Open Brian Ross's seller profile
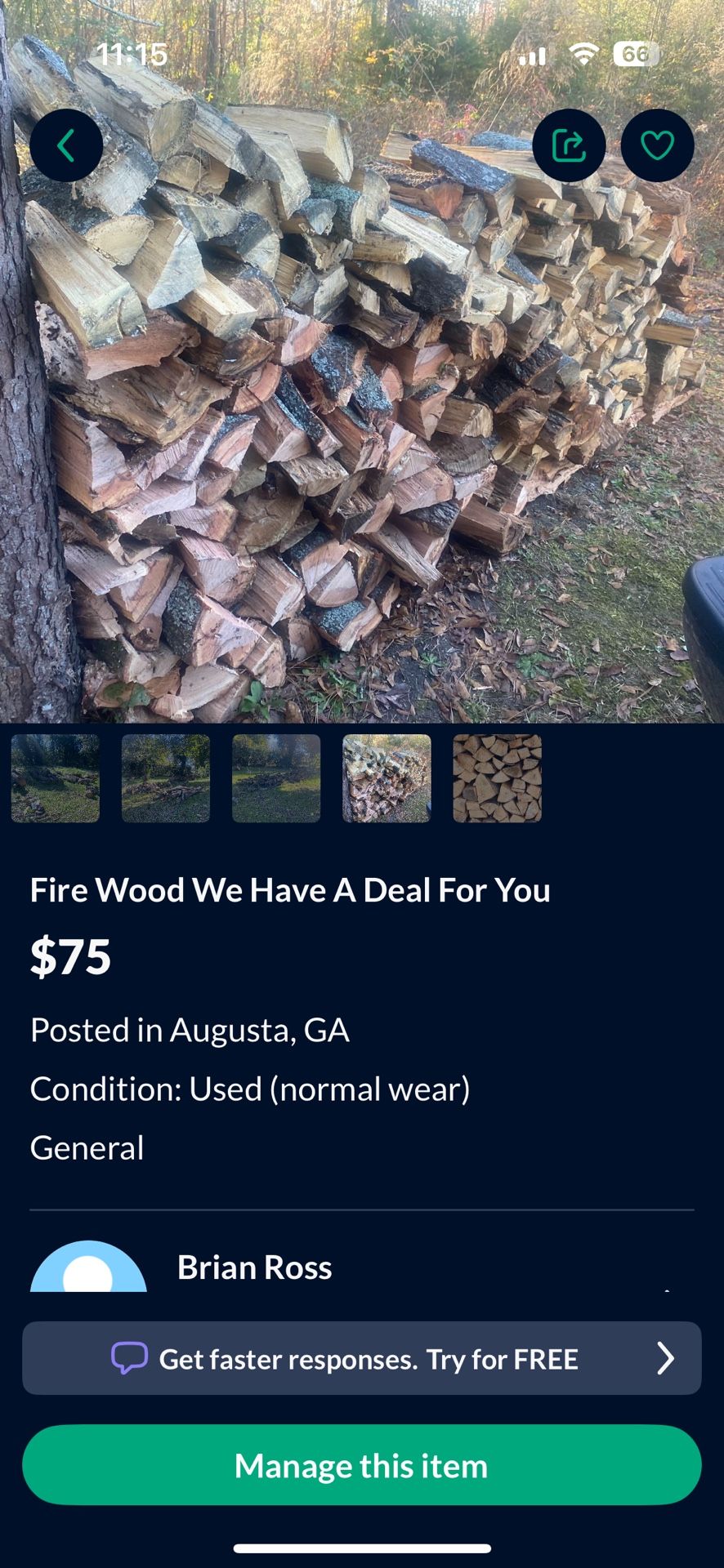This screenshot has height=1568, width=724. pos(254,1267)
